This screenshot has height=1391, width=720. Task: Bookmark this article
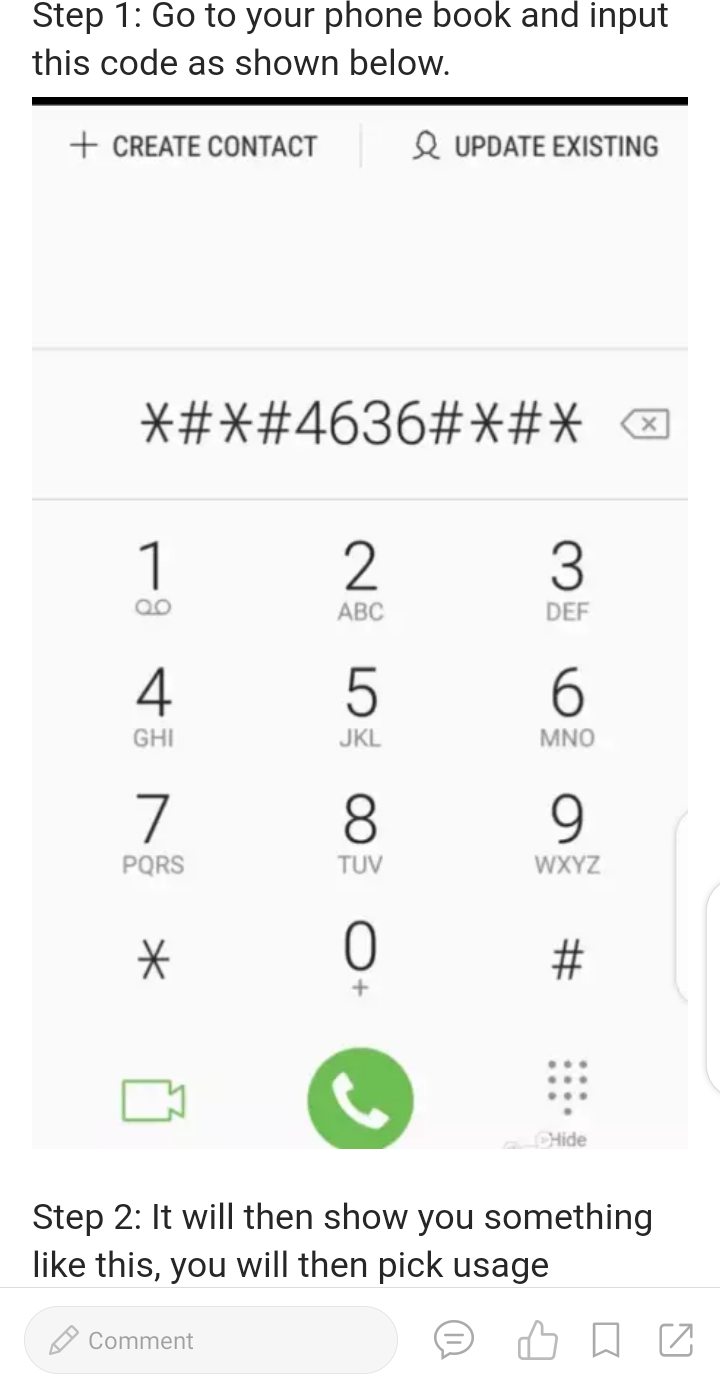coord(606,1340)
